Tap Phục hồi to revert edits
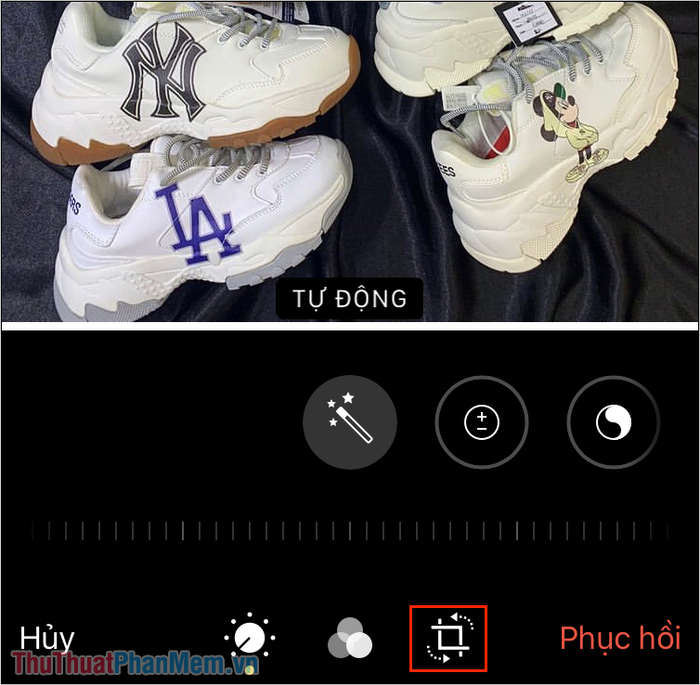700x685 pixels. (619, 638)
